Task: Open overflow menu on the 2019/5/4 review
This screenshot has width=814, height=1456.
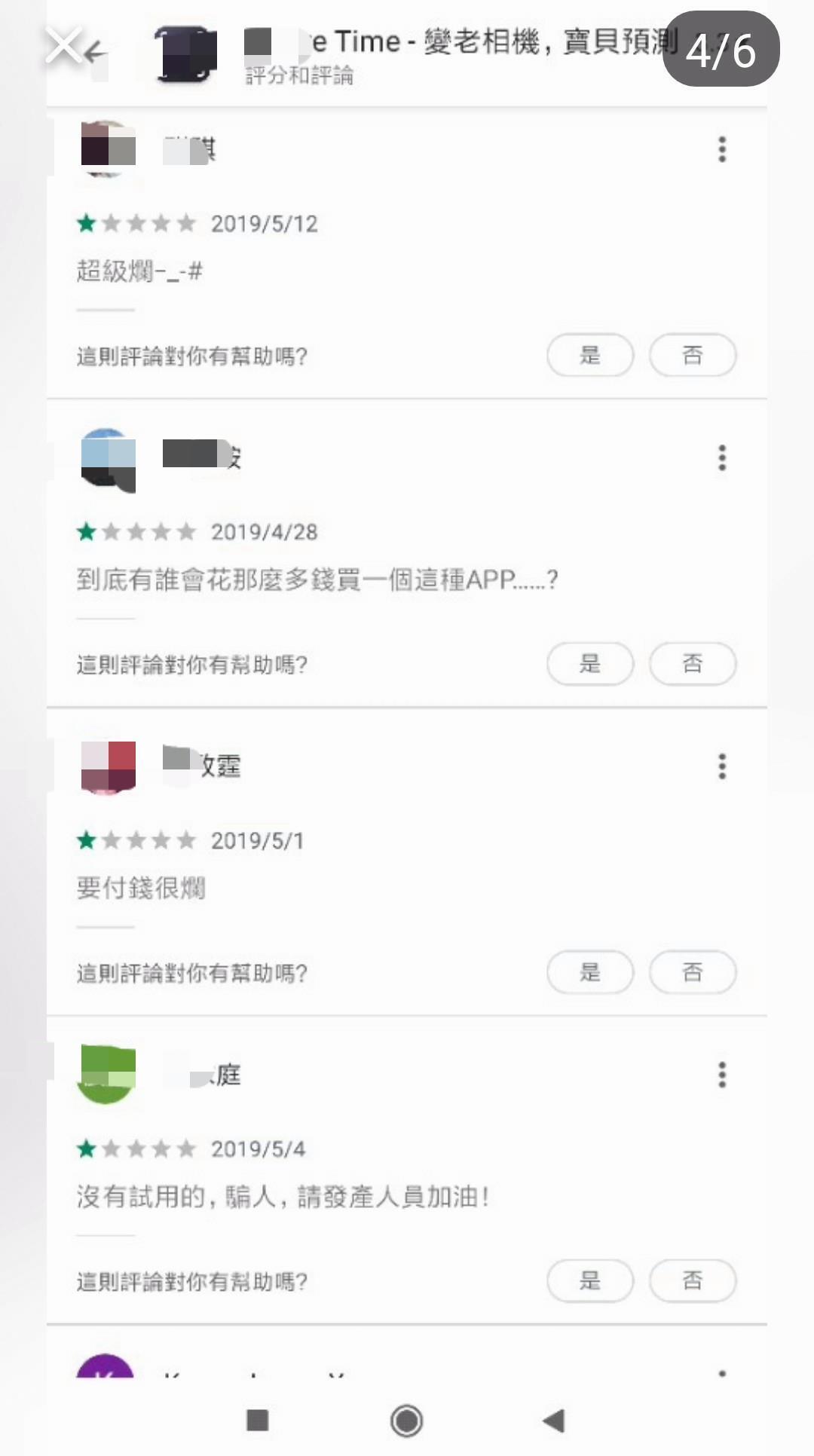Action: point(722,1075)
